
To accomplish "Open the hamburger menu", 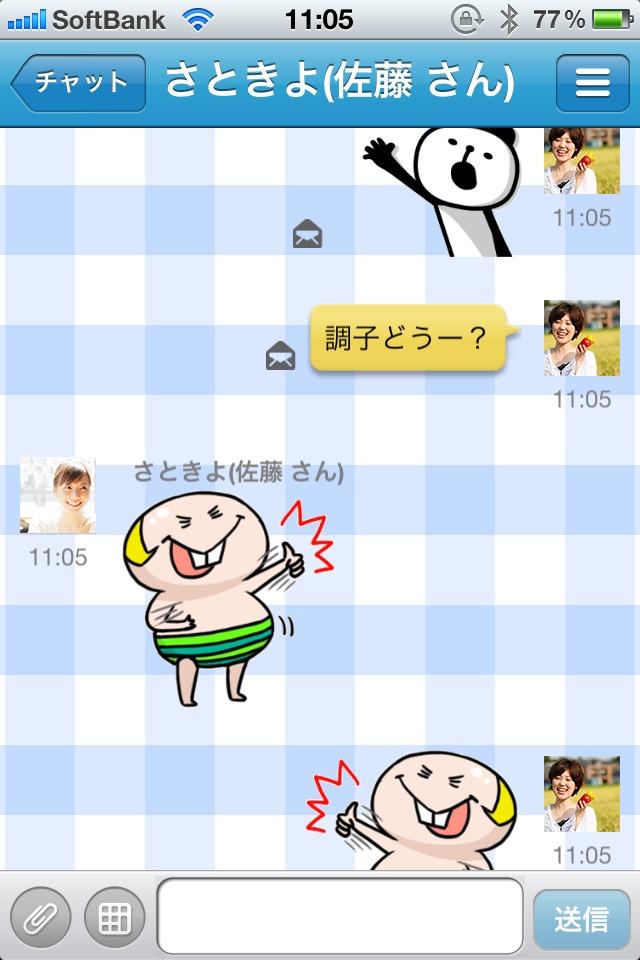I will 592,83.
